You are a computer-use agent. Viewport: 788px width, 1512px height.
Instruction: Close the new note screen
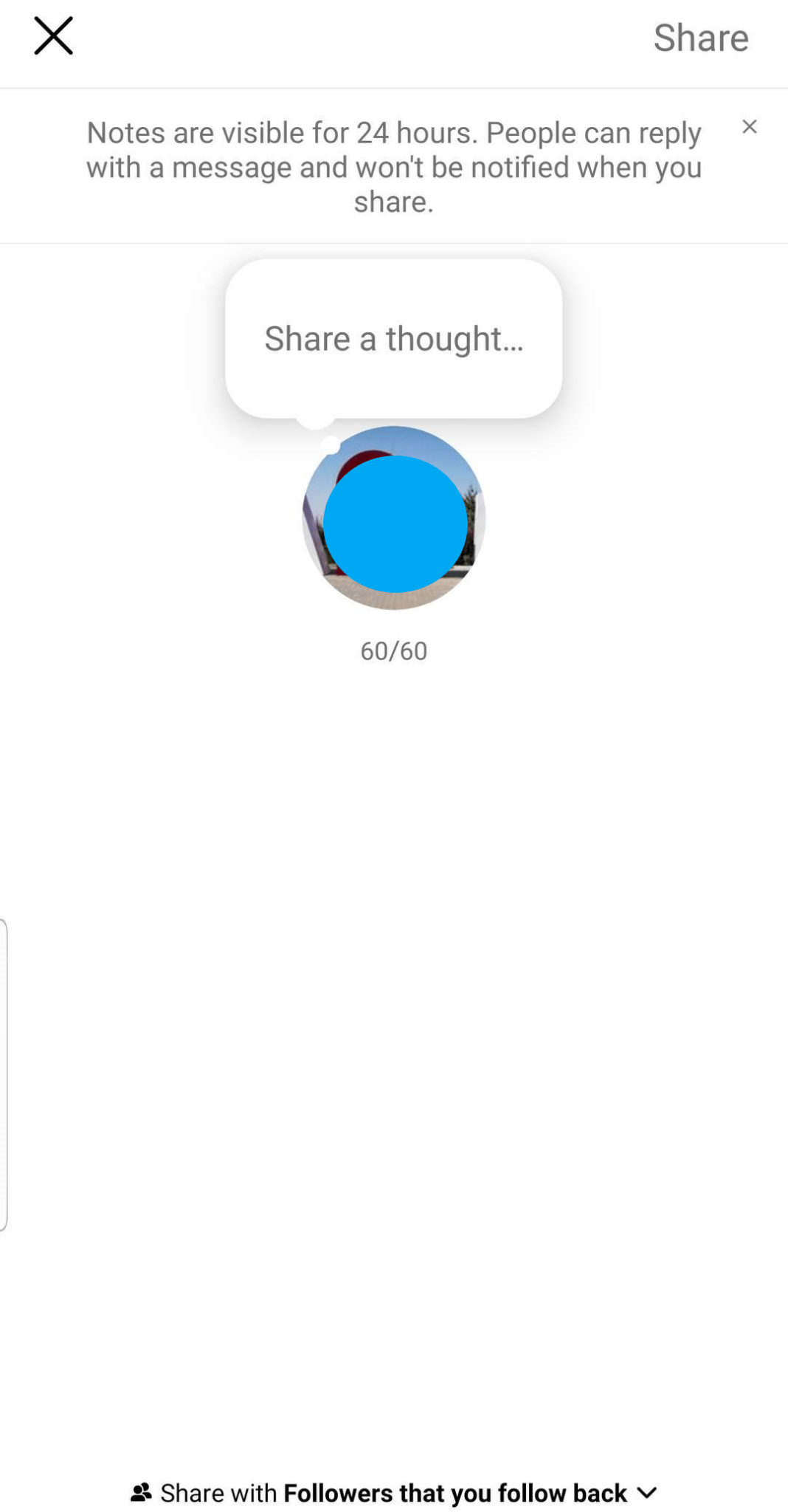point(53,36)
